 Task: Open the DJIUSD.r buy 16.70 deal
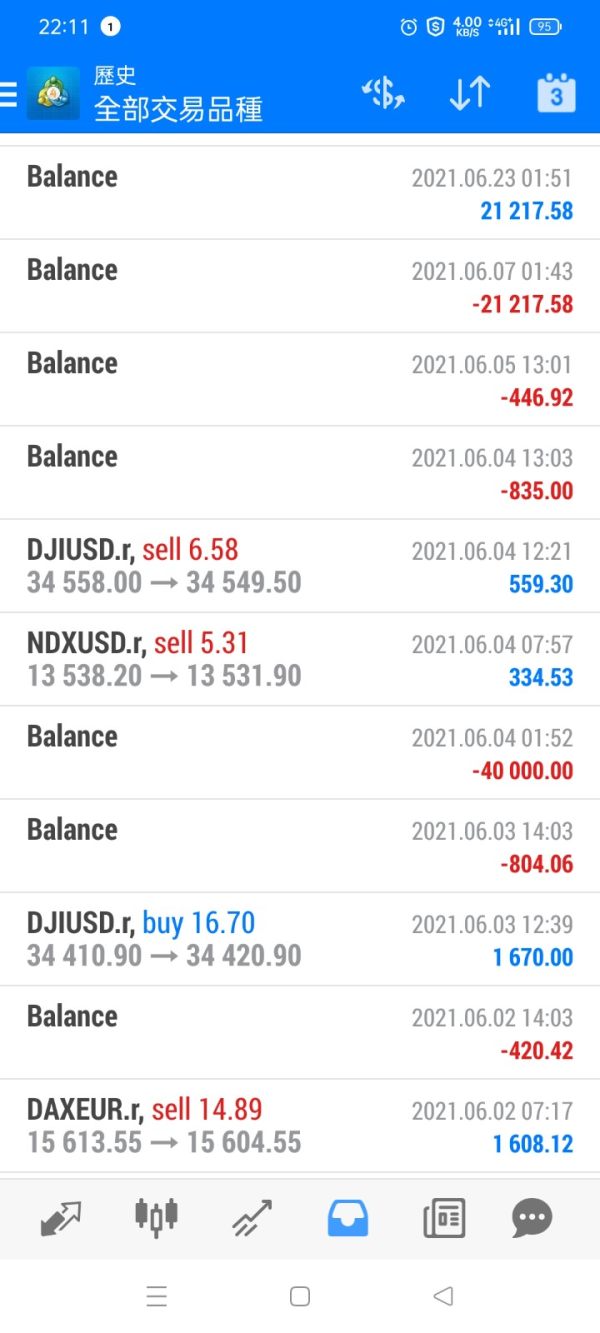coord(300,939)
